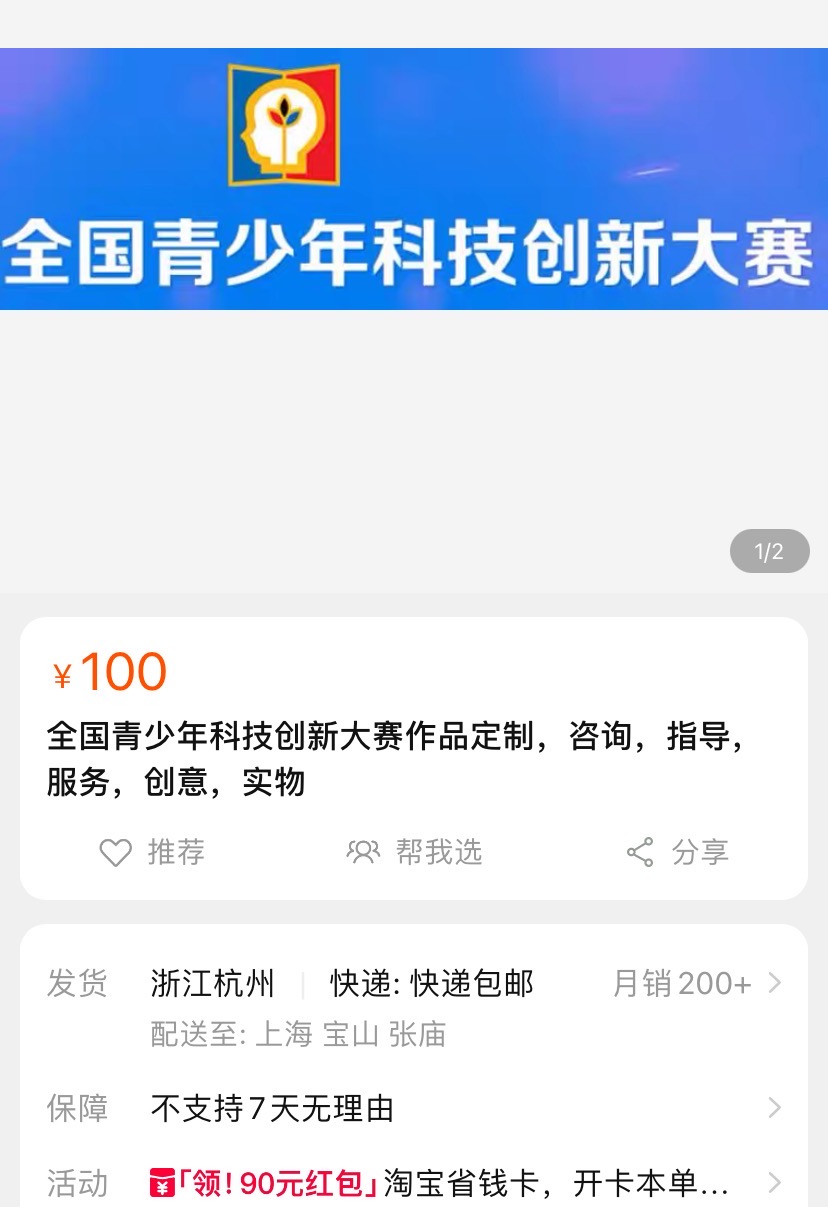Open the 活动 90元红包 promotion row
This screenshot has height=1215, width=828.
point(440,1184)
